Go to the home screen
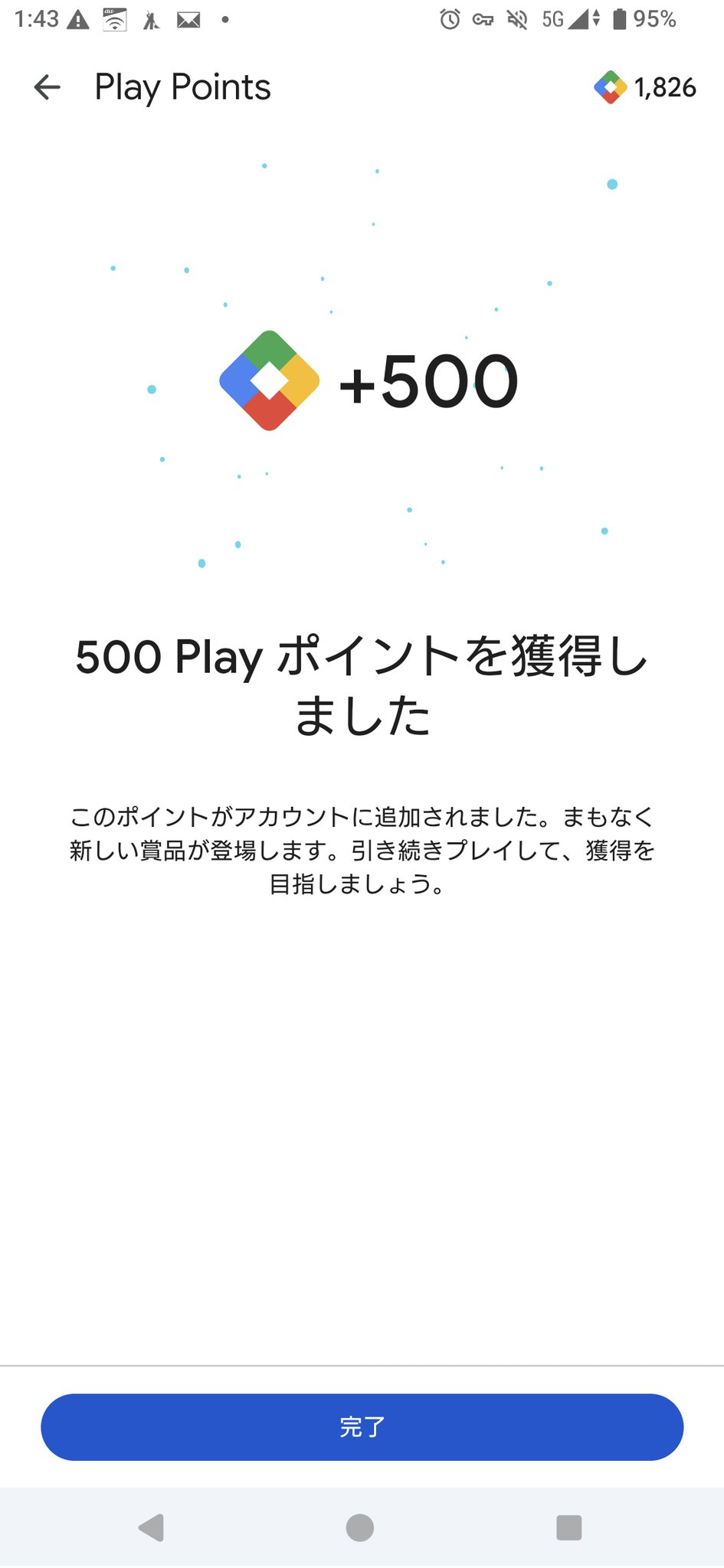Viewport: 724px width, 1568px height. tap(360, 1527)
